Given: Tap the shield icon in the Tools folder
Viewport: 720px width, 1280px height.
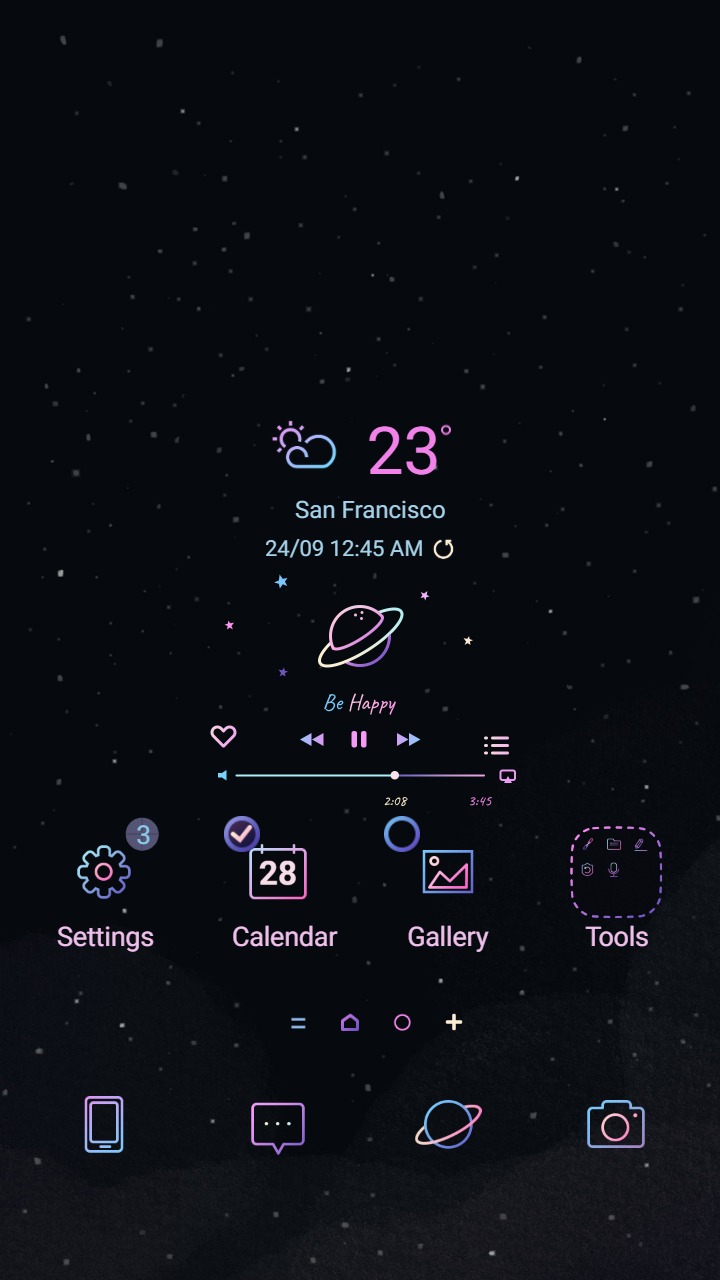Looking at the screenshot, I should (587, 868).
